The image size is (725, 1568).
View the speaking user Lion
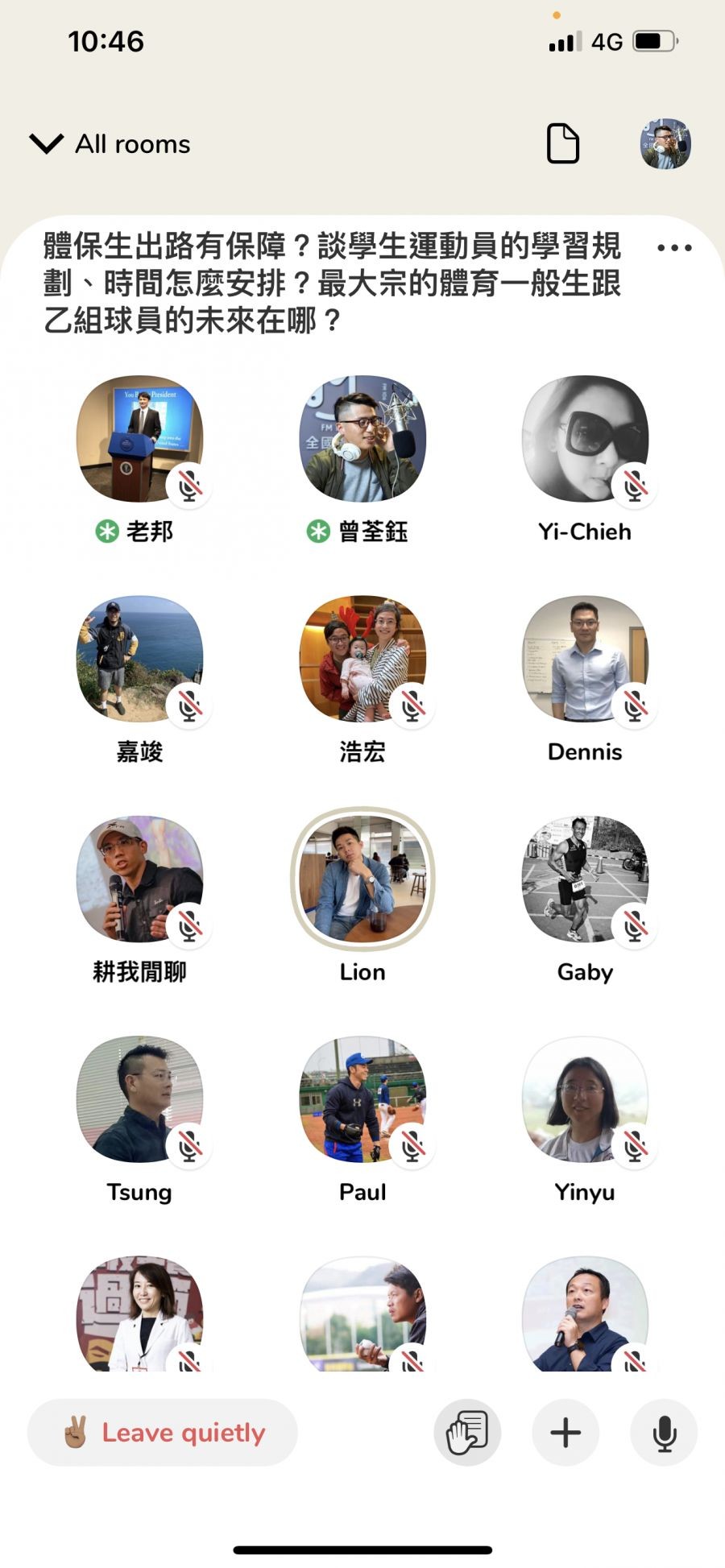362,879
